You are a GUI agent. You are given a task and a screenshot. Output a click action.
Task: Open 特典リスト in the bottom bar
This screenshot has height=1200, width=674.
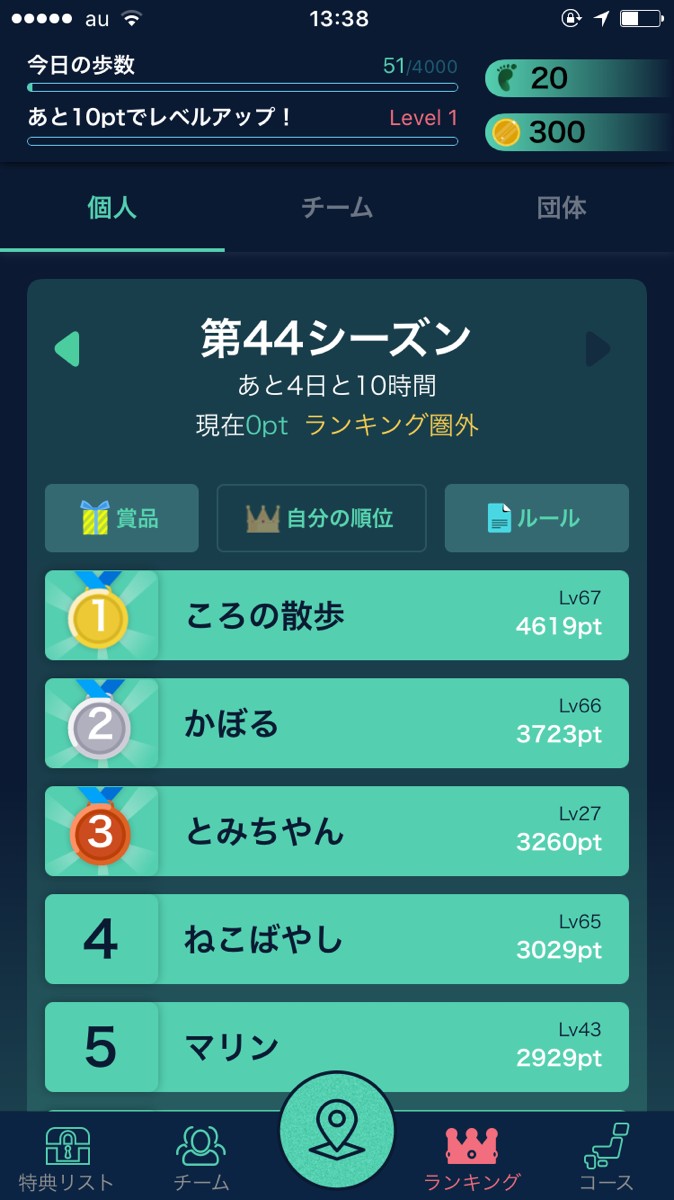(x=67, y=1158)
